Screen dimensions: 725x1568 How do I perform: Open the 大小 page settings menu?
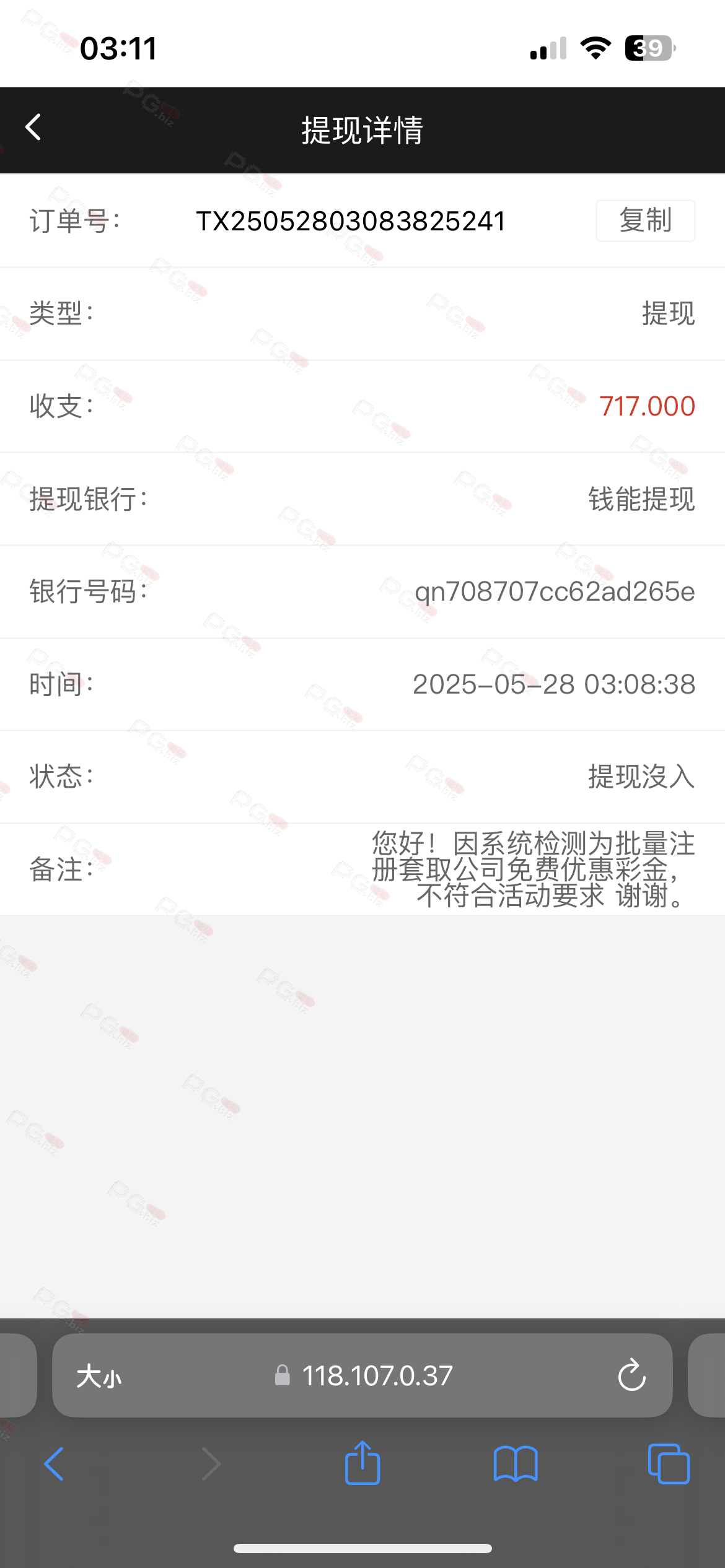[99, 1376]
